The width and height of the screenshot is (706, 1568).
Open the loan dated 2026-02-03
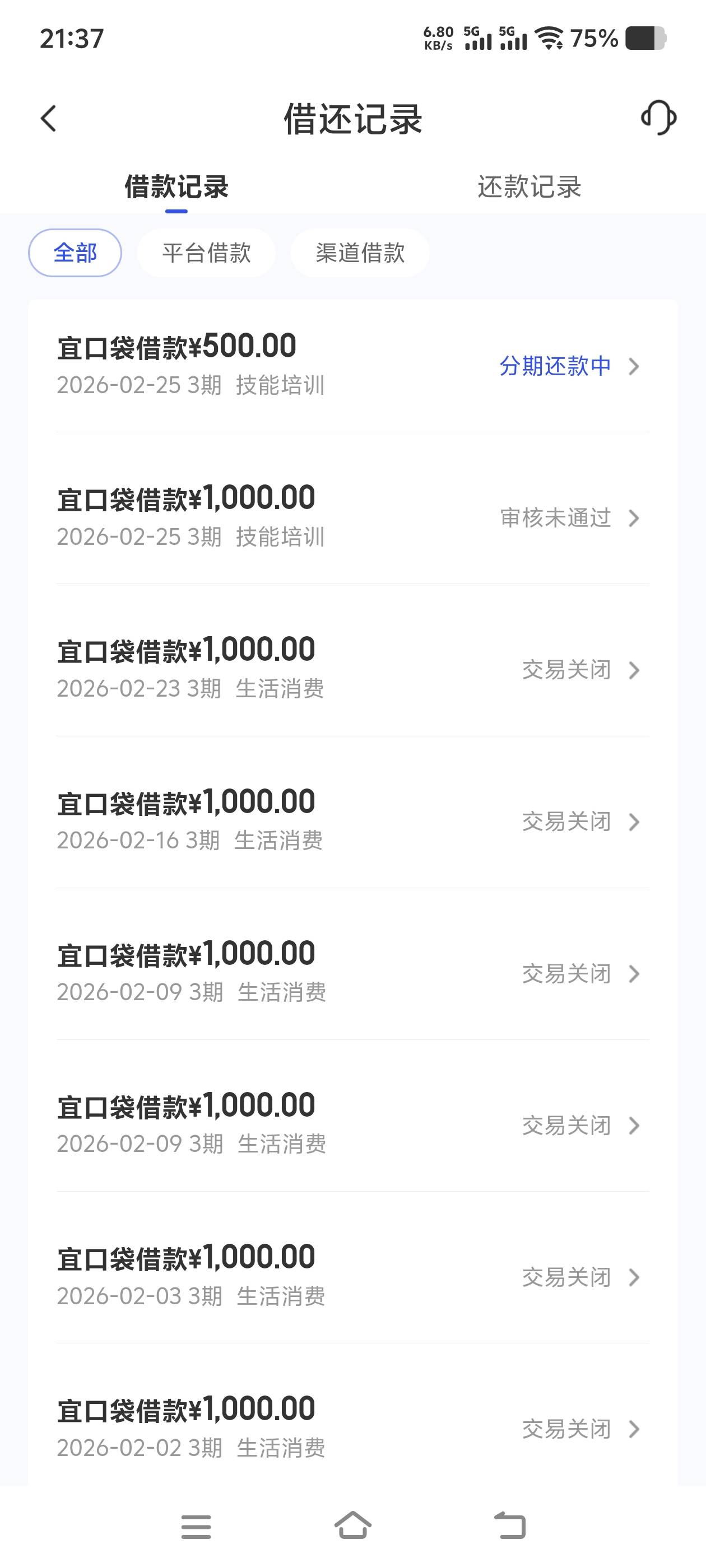[352, 1276]
